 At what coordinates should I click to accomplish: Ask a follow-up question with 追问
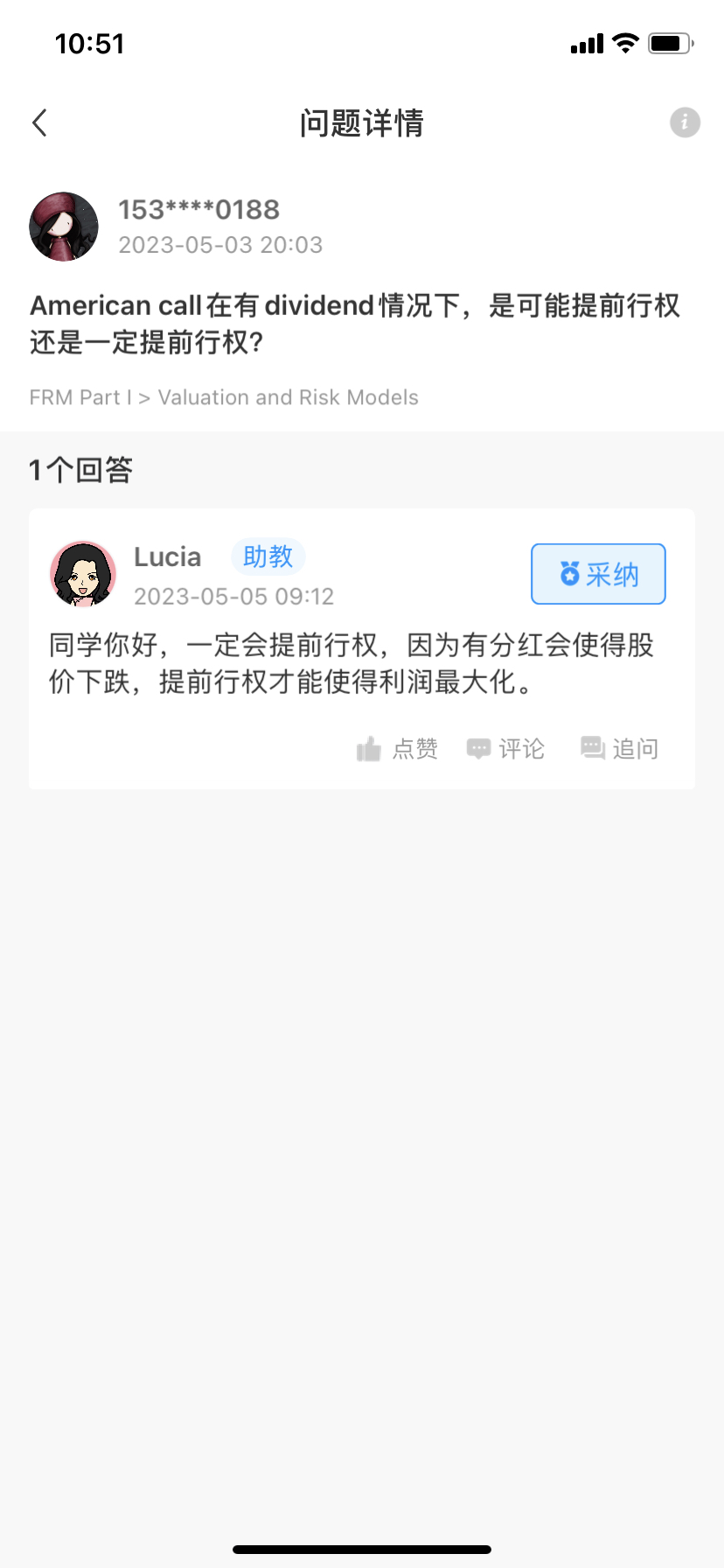pyautogui.click(x=620, y=749)
